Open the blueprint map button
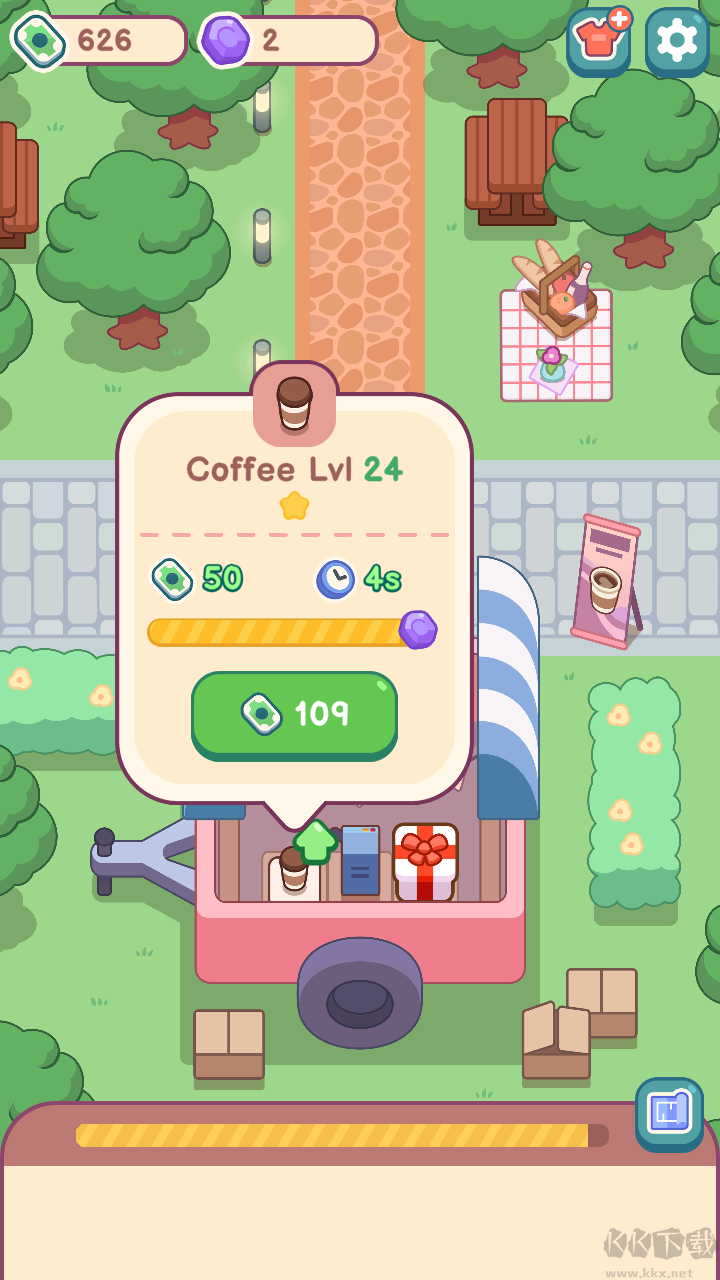Screen dimensions: 720x1280 [669, 1112]
